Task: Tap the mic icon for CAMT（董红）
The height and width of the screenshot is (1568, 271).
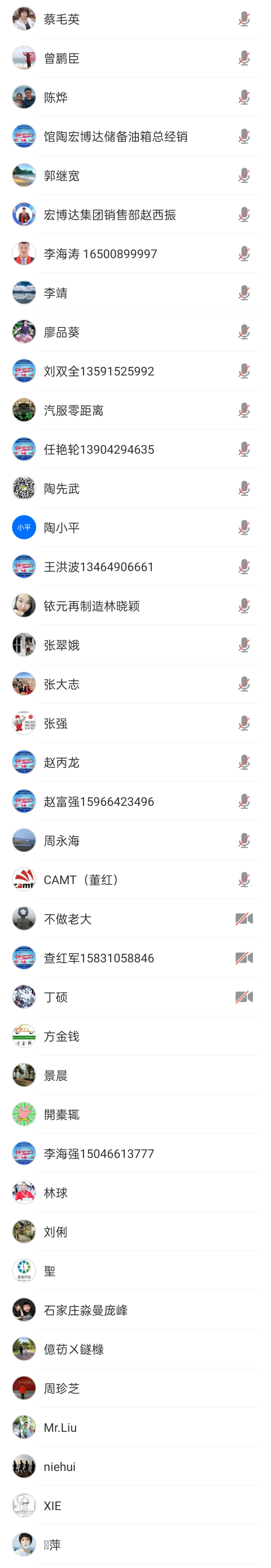Action: (x=244, y=880)
